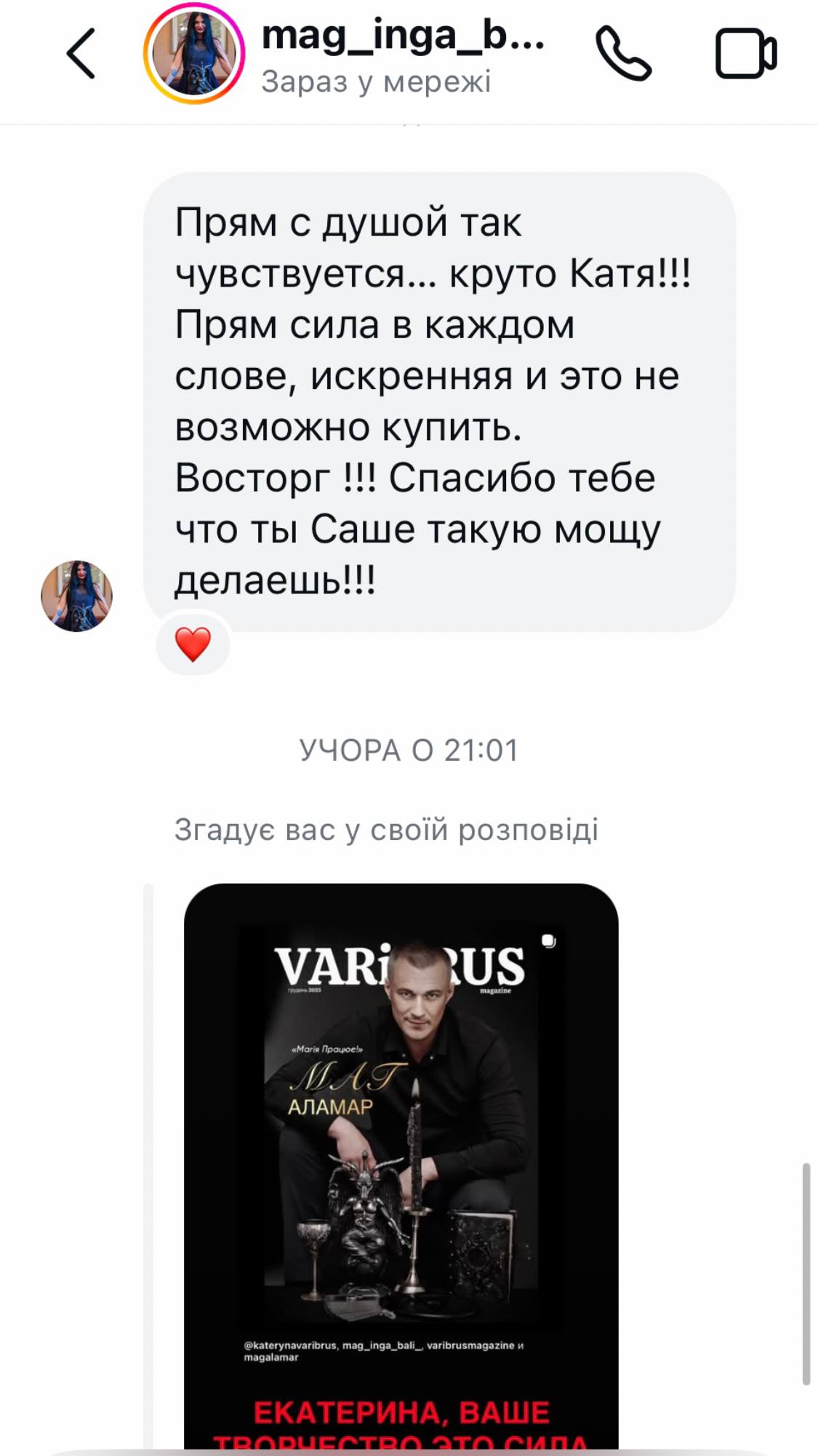Tap the heart reaction under the message
The width and height of the screenshot is (818, 1456).
click(193, 644)
